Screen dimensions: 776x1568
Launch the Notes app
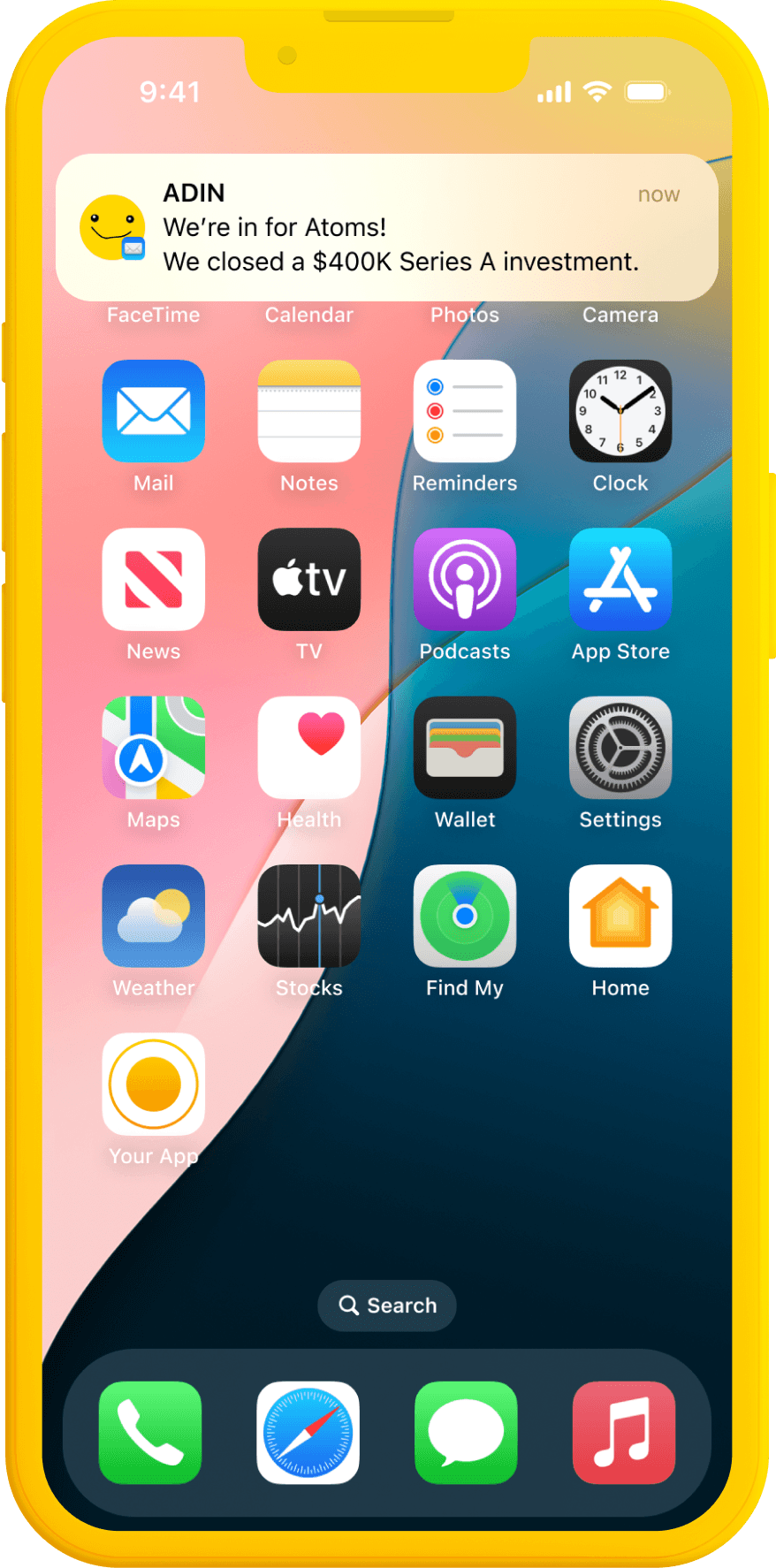[309, 411]
